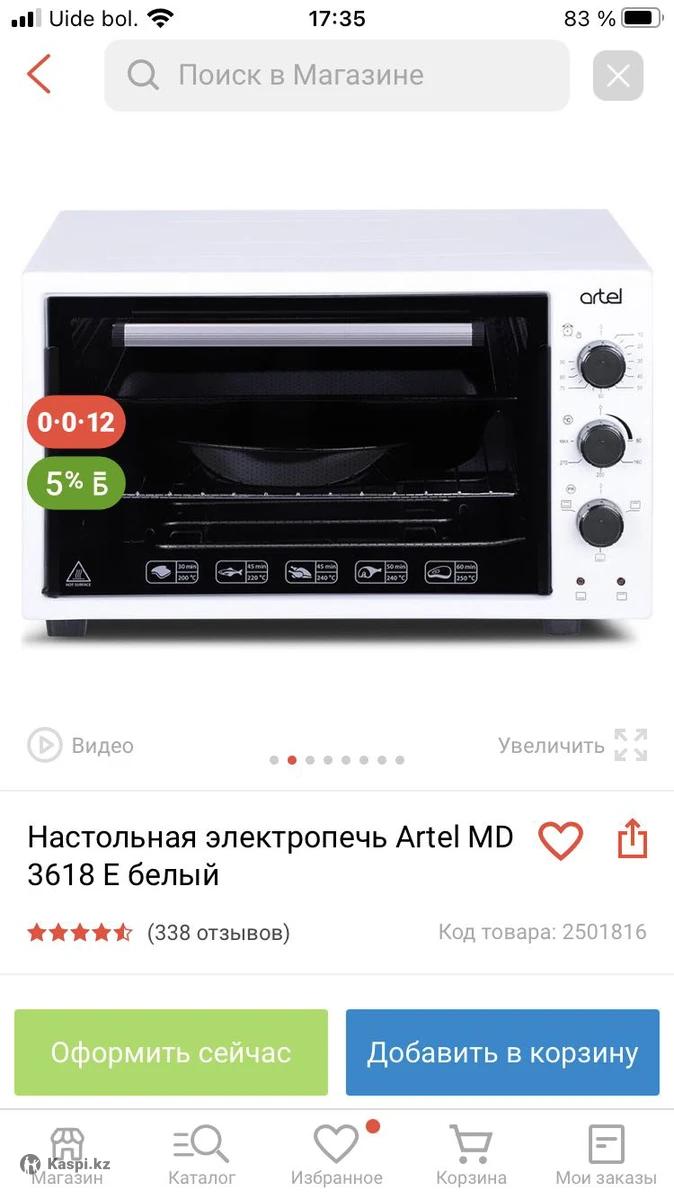Go back with the red arrow
The width and height of the screenshot is (674, 1200).
click(x=39, y=75)
